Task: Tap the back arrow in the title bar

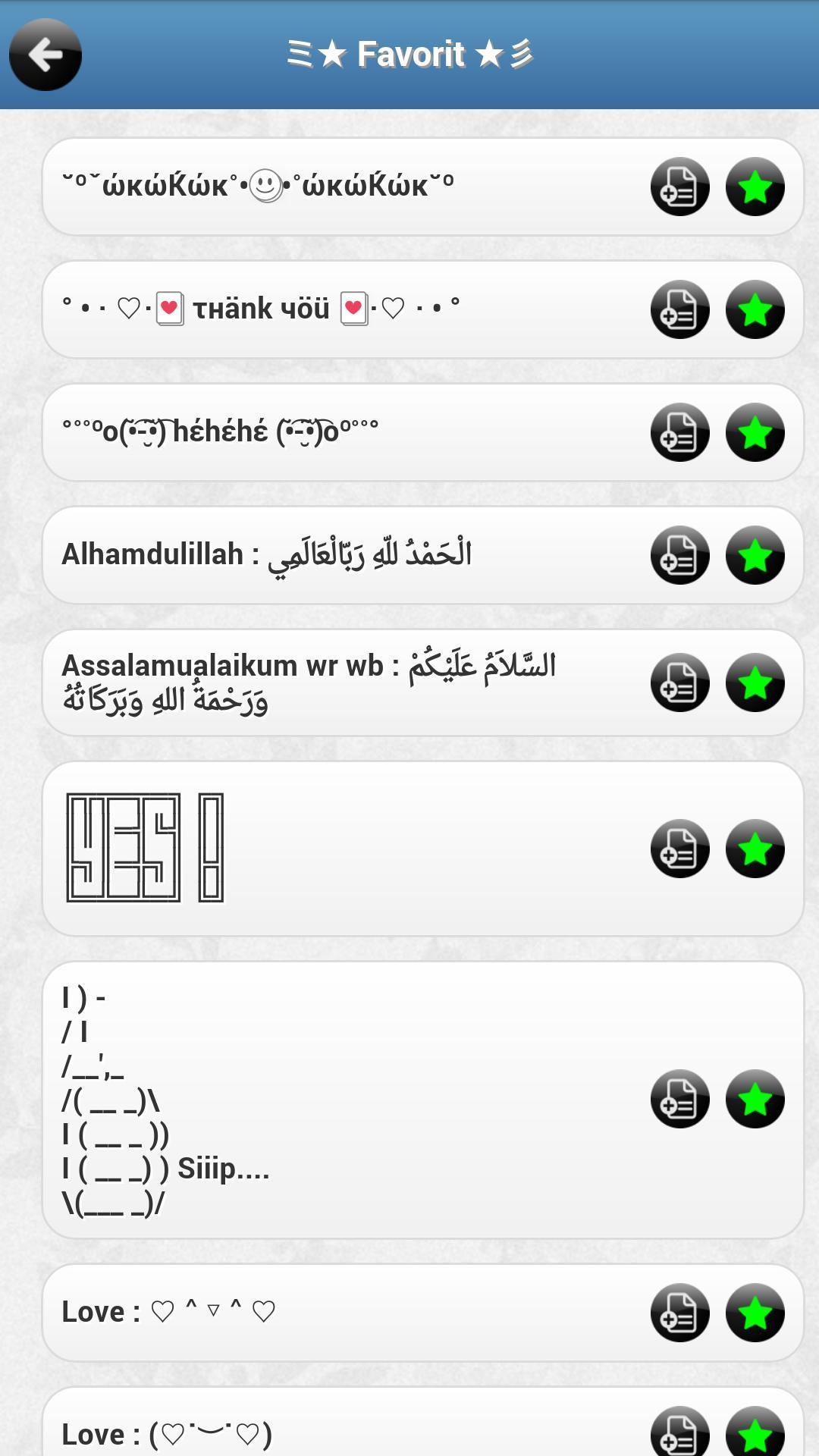Action: [x=45, y=54]
